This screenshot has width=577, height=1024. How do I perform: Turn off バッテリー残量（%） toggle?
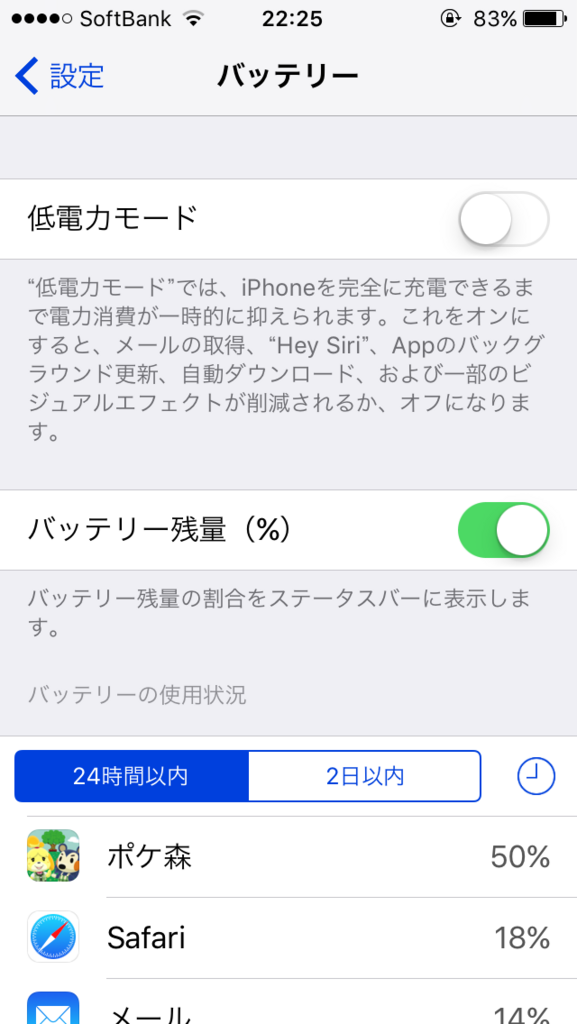click(x=504, y=530)
